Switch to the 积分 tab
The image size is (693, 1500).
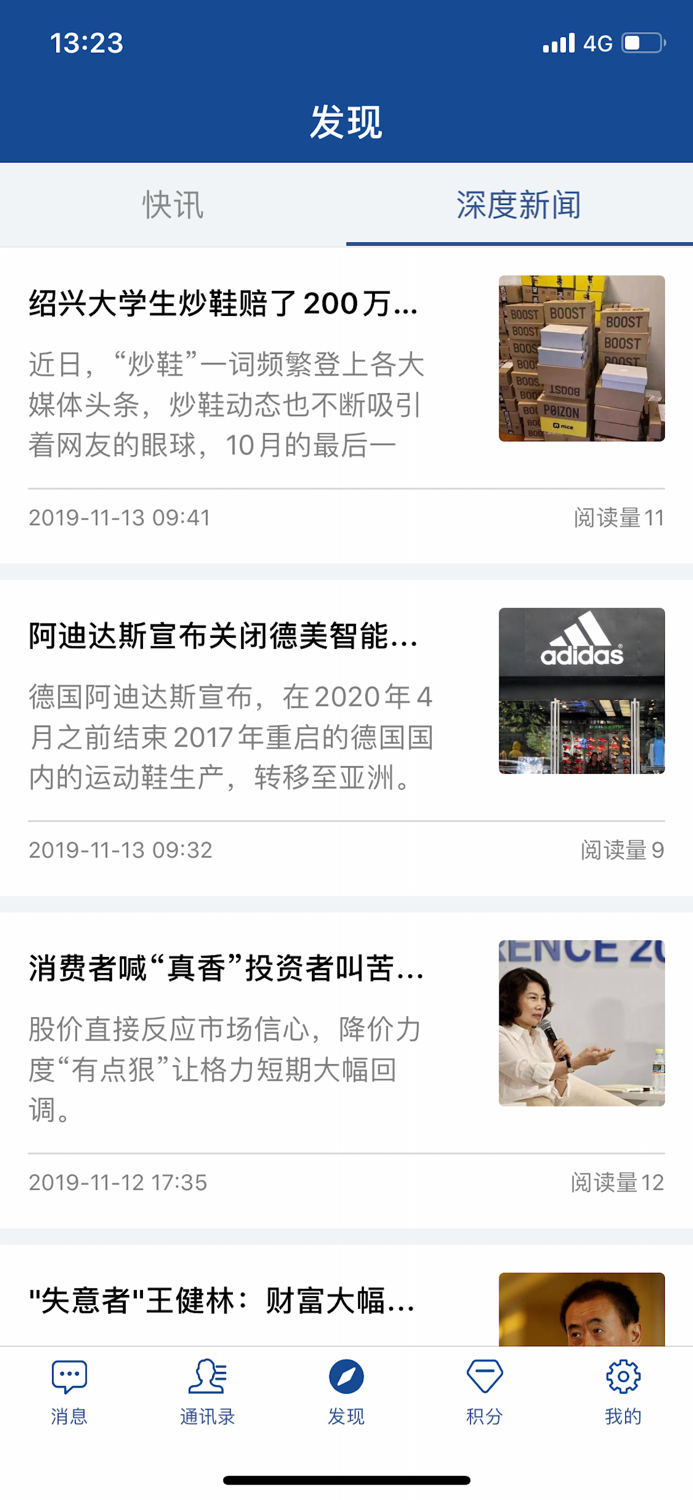[x=484, y=1392]
